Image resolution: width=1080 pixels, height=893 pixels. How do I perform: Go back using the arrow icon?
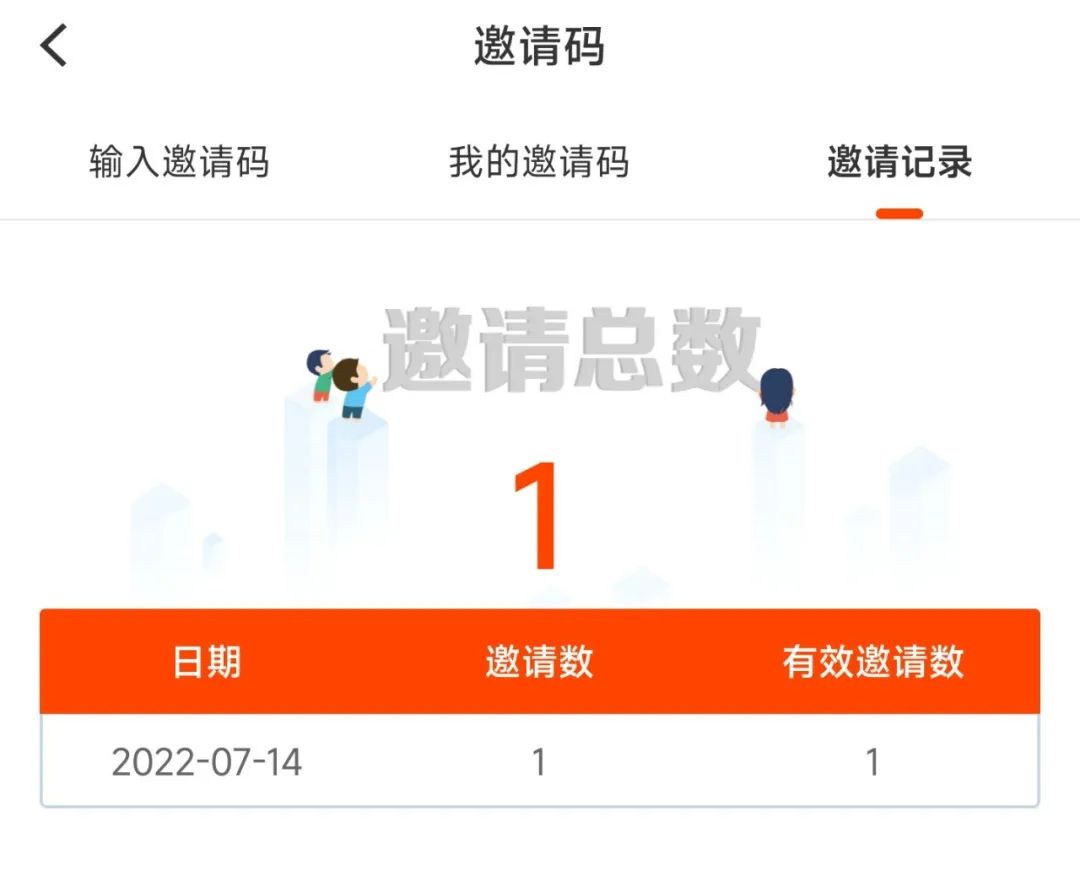[x=54, y=46]
